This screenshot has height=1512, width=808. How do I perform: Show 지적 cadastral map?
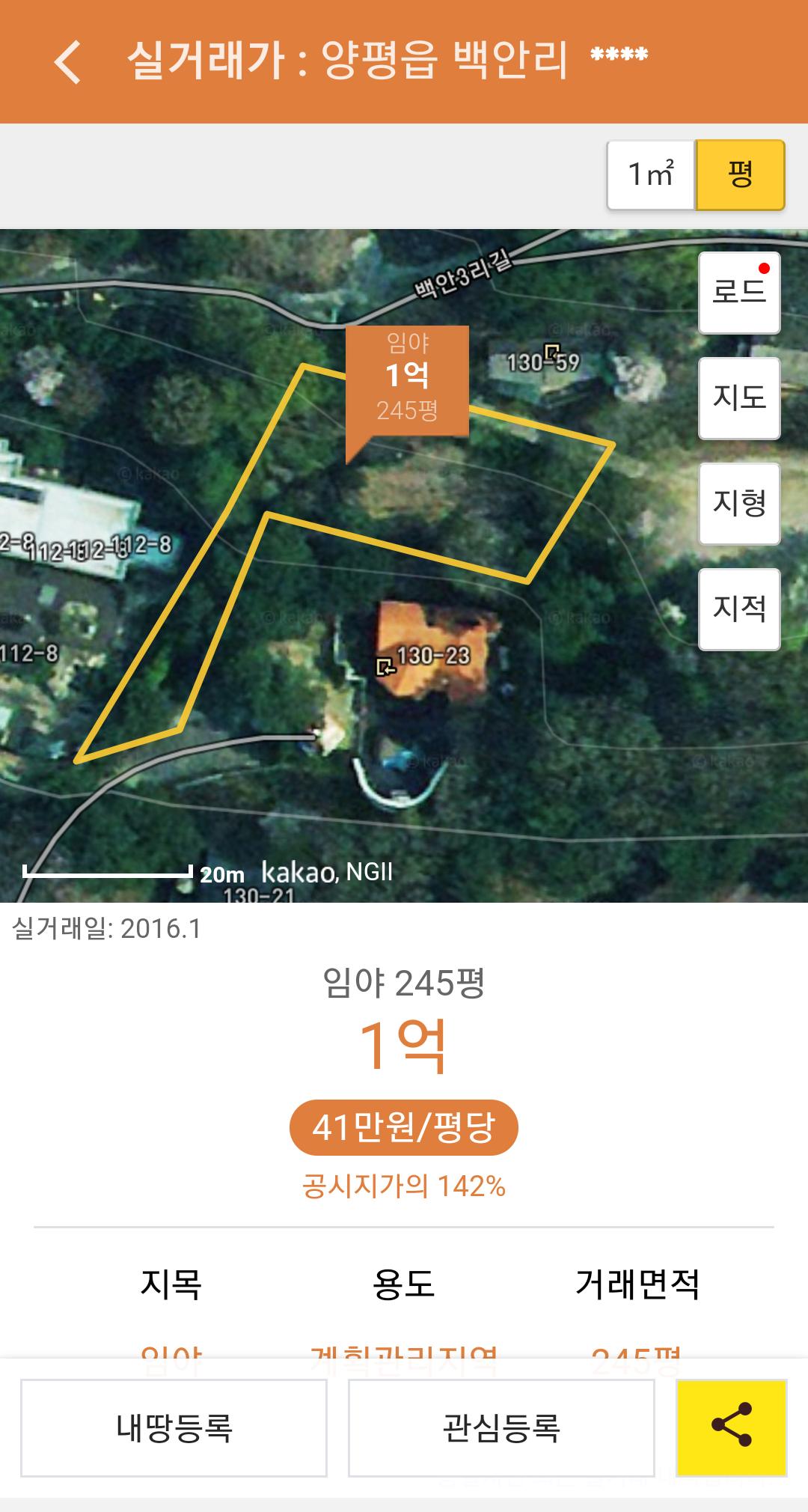[x=739, y=609]
